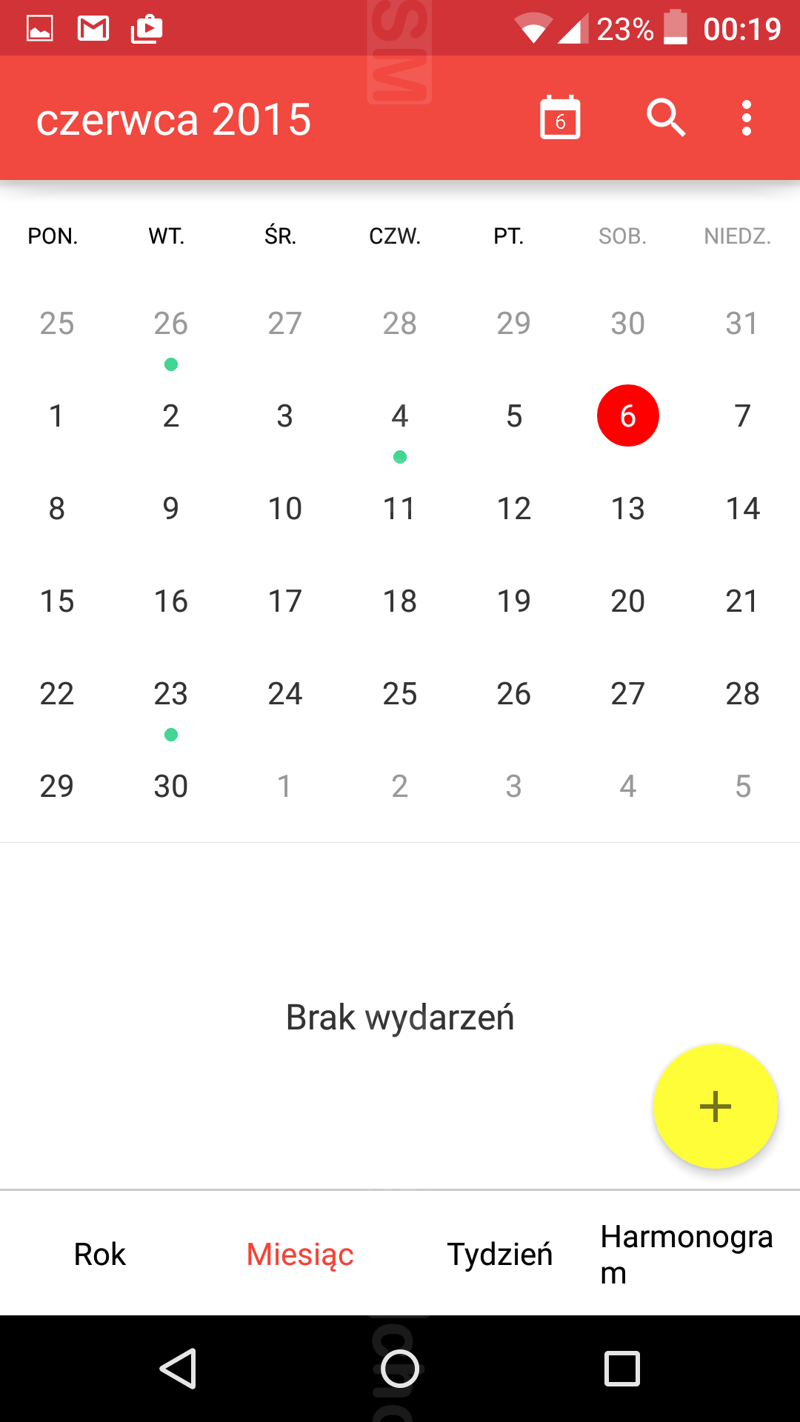This screenshot has width=800, height=1422.
Task: Switch to the Rok view
Action: [x=100, y=1254]
